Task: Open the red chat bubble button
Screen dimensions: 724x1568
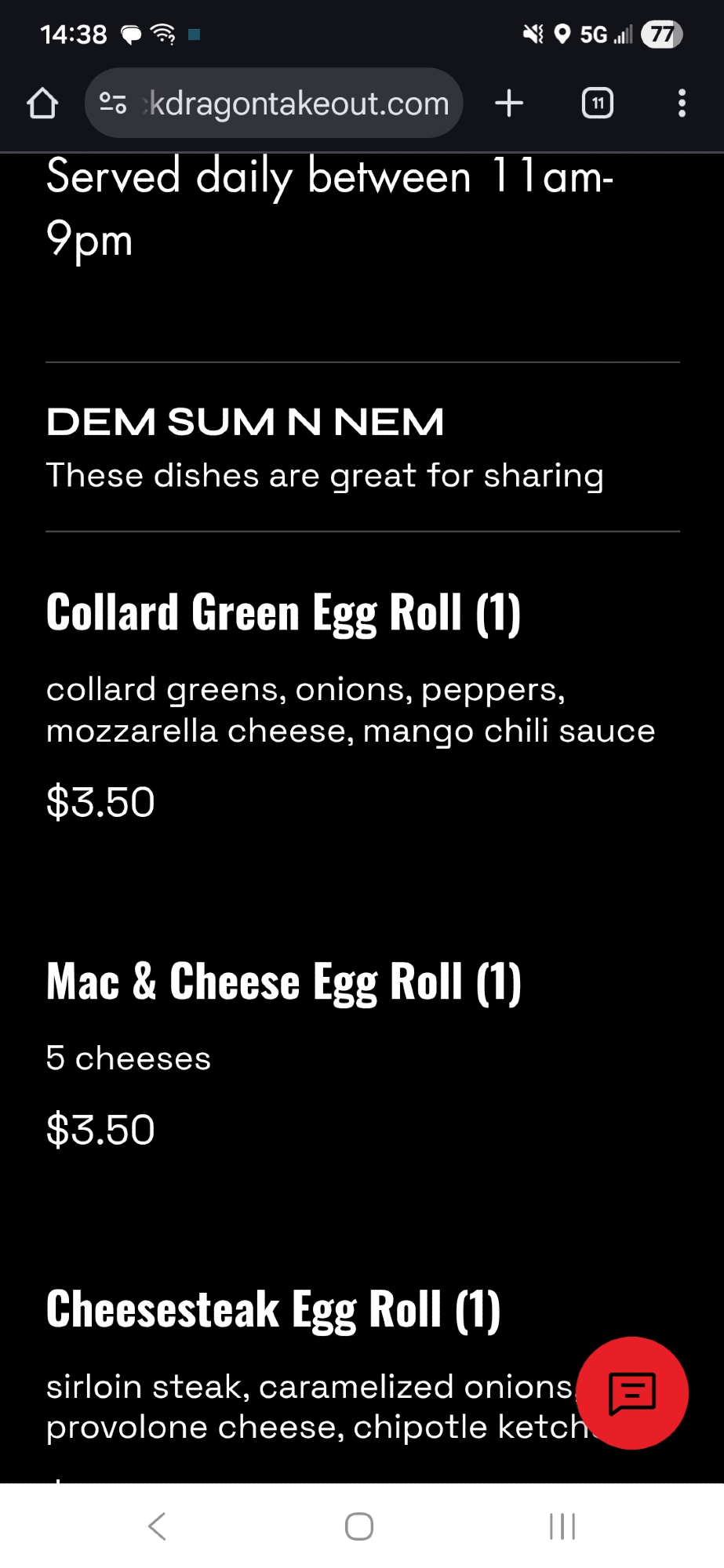Action: tap(632, 1392)
